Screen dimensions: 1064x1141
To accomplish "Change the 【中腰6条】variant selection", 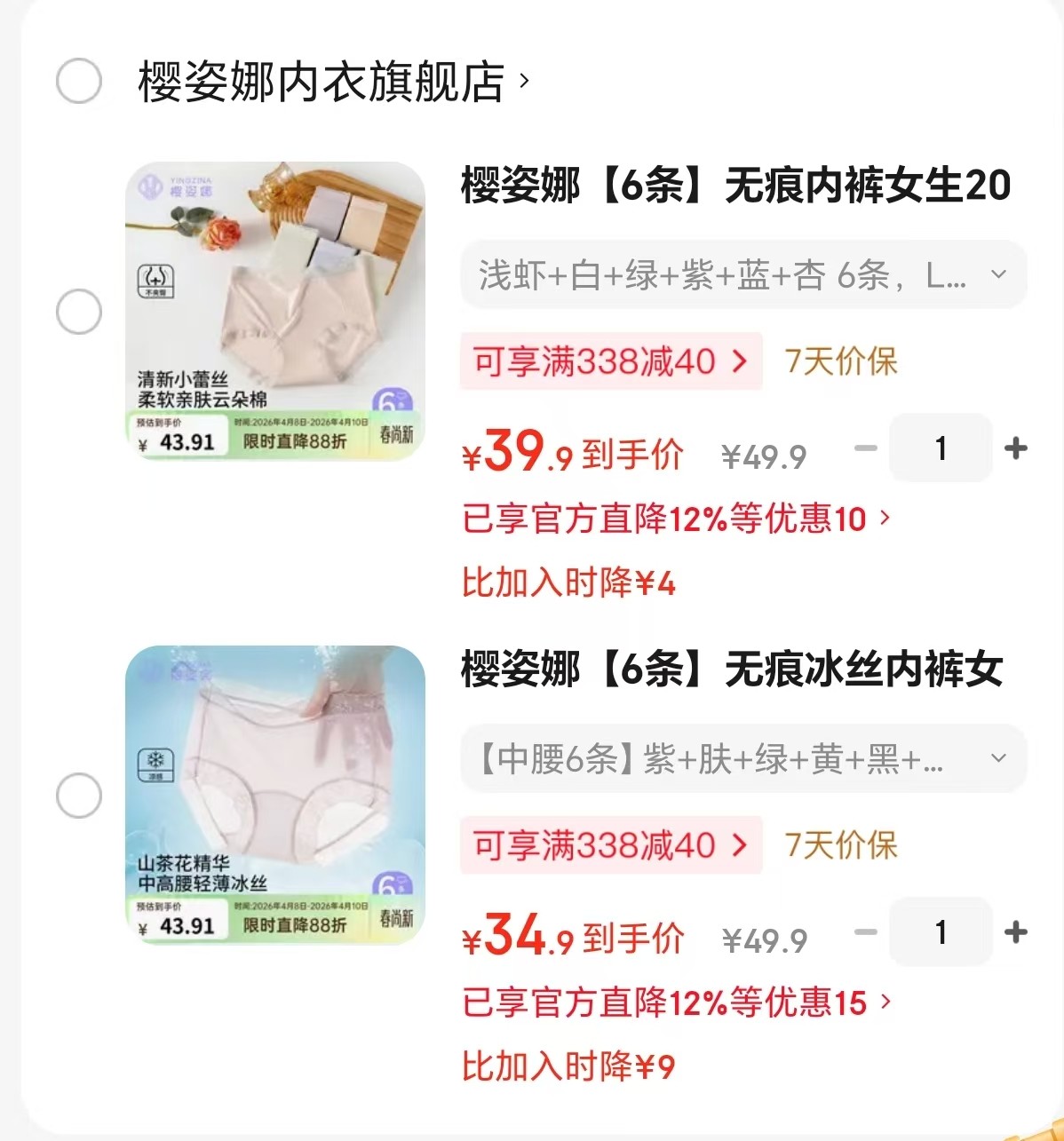I will (x=742, y=759).
